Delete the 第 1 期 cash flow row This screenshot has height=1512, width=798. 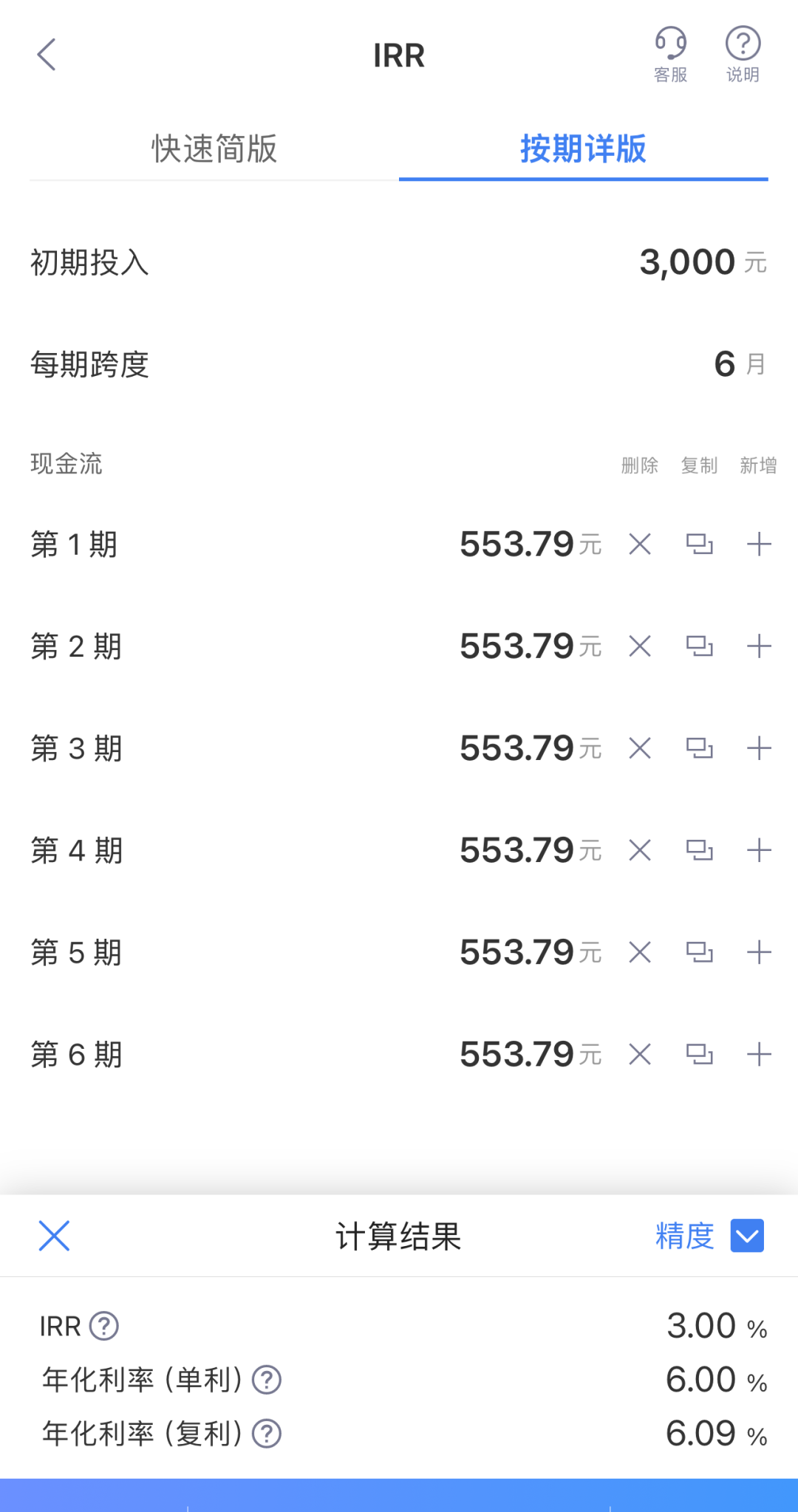640,545
